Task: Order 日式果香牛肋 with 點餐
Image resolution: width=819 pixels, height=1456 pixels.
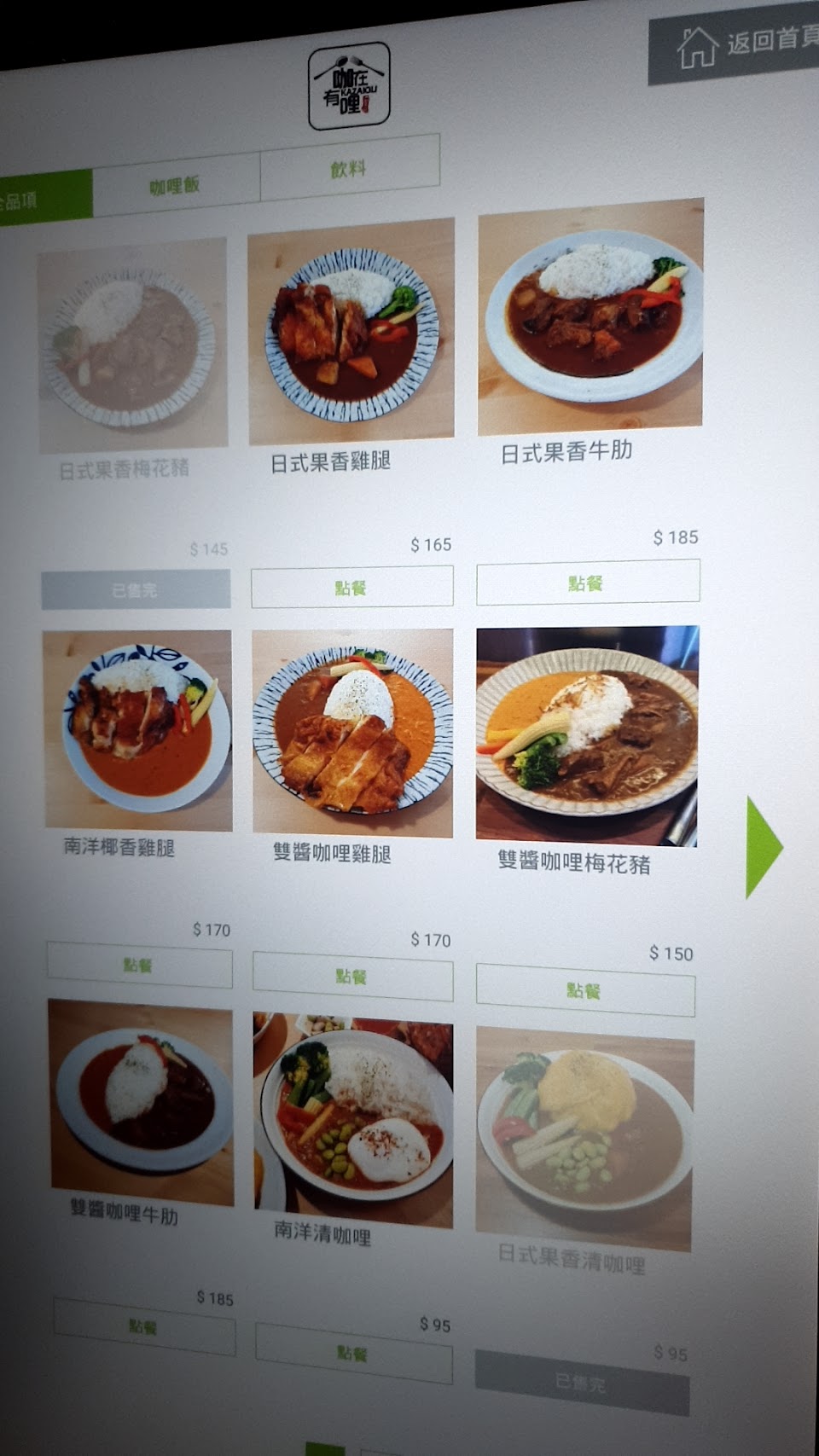Action: (x=587, y=582)
